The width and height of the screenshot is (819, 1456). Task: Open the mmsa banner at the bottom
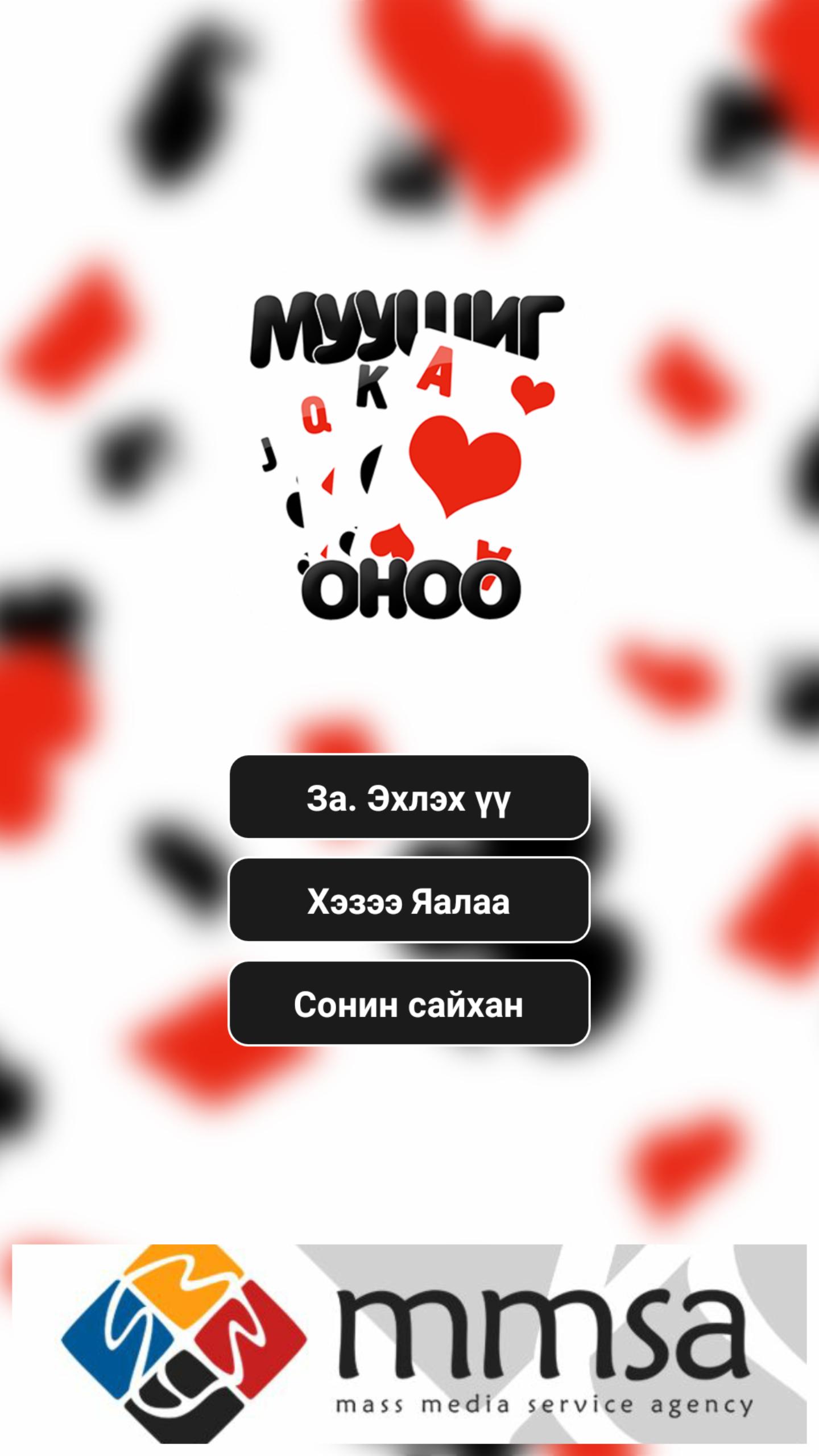tap(409, 1343)
